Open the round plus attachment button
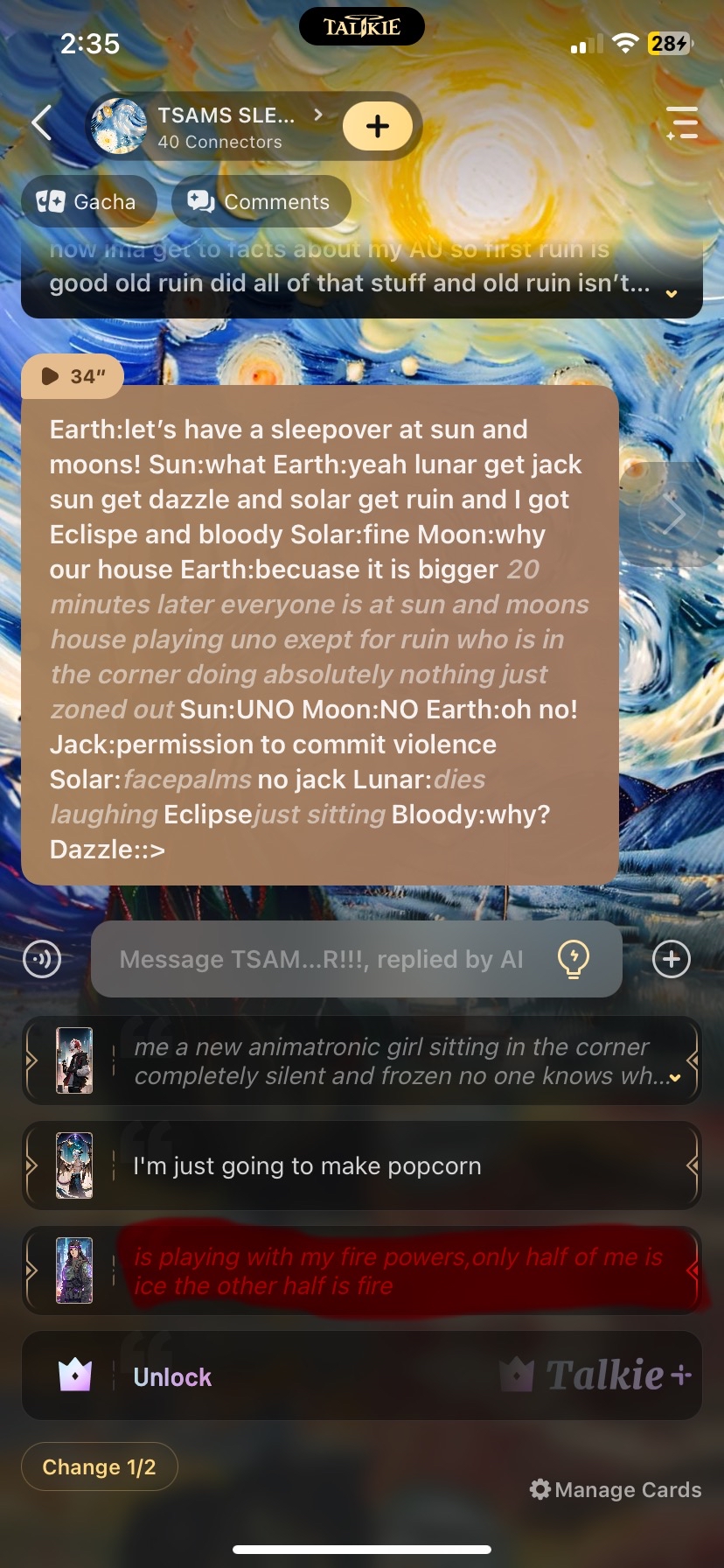724x1568 pixels. (671, 959)
